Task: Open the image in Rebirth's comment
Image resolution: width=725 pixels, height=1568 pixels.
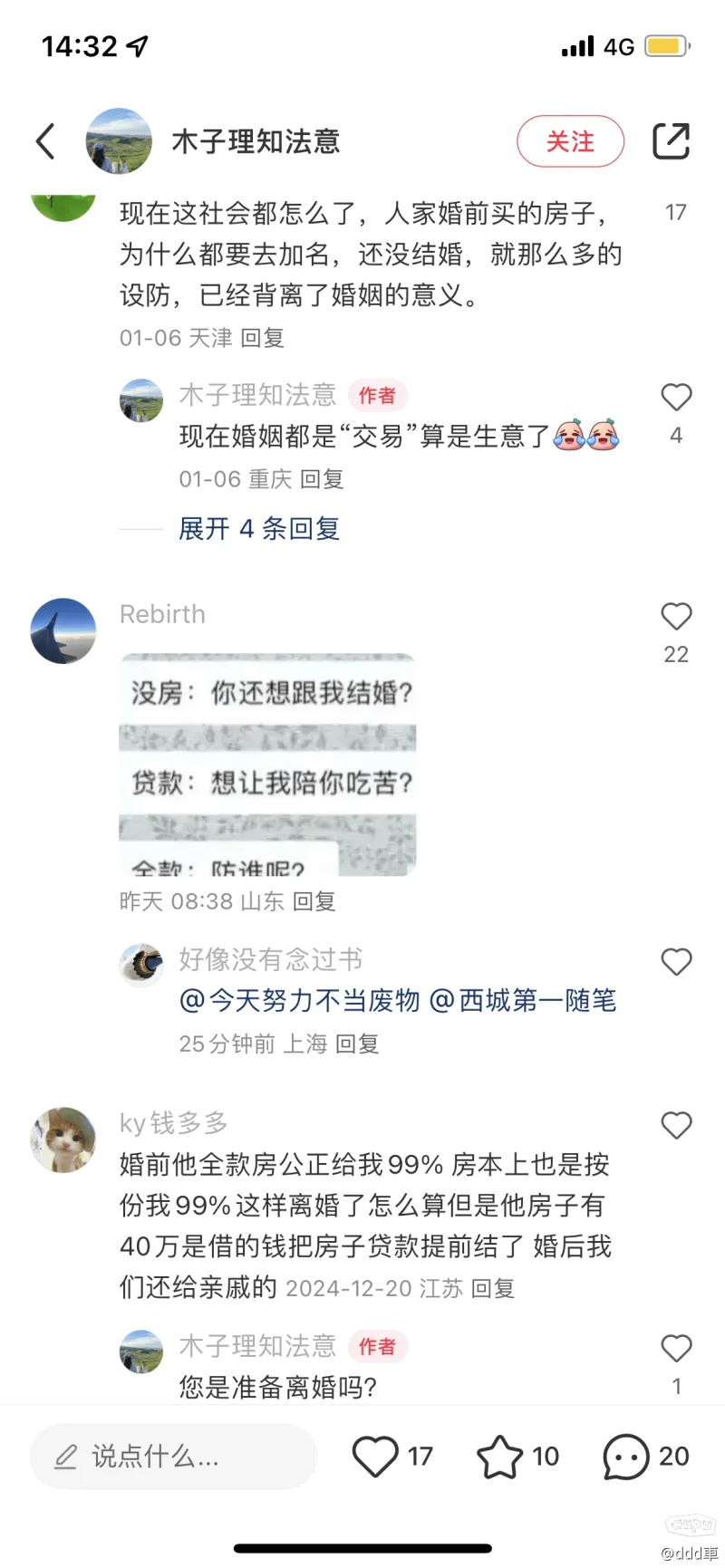Action: [x=267, y=765]
